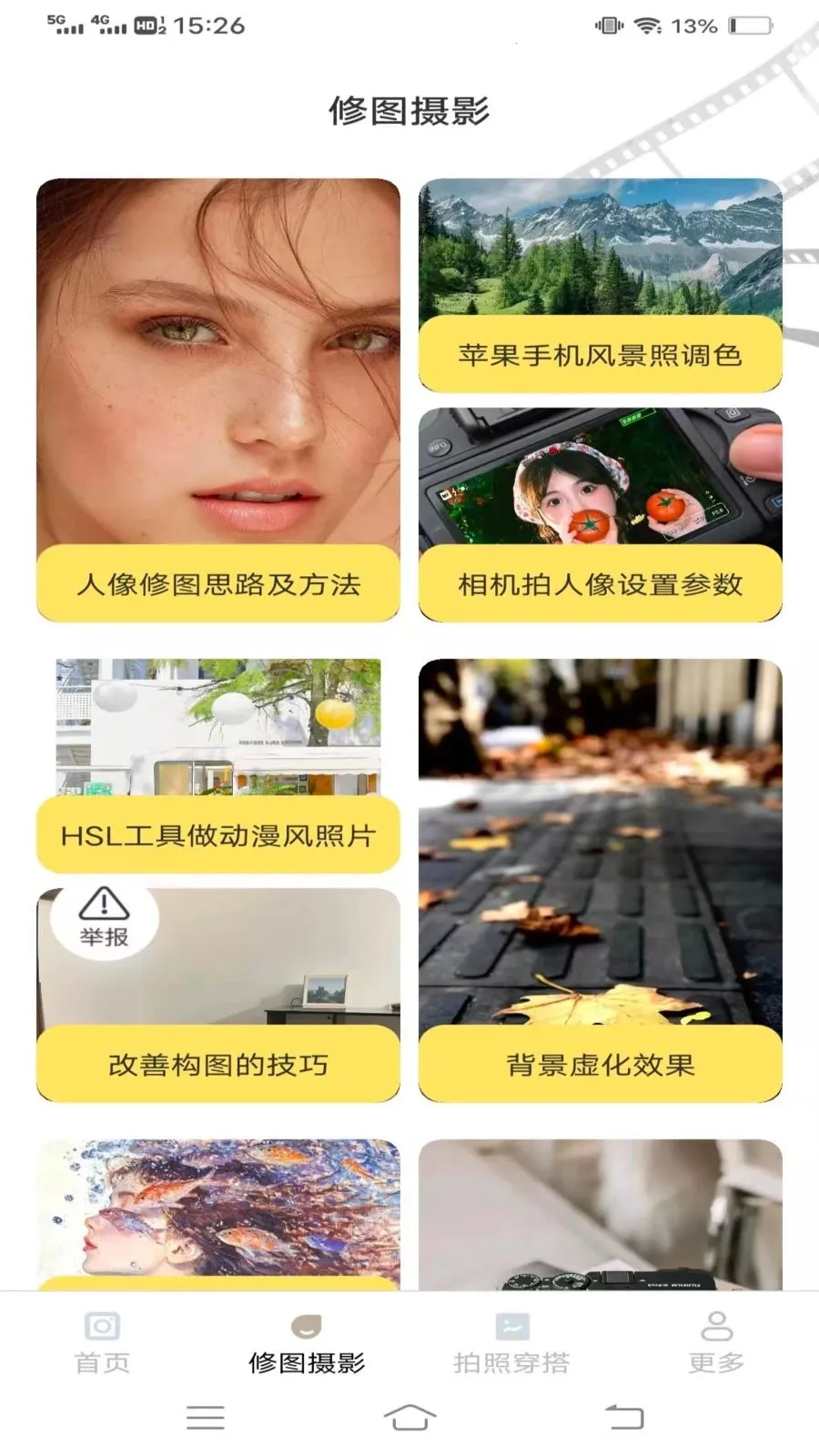Tap the system back button
This screenshot has width=819, height=1456.
(624, 1417)
